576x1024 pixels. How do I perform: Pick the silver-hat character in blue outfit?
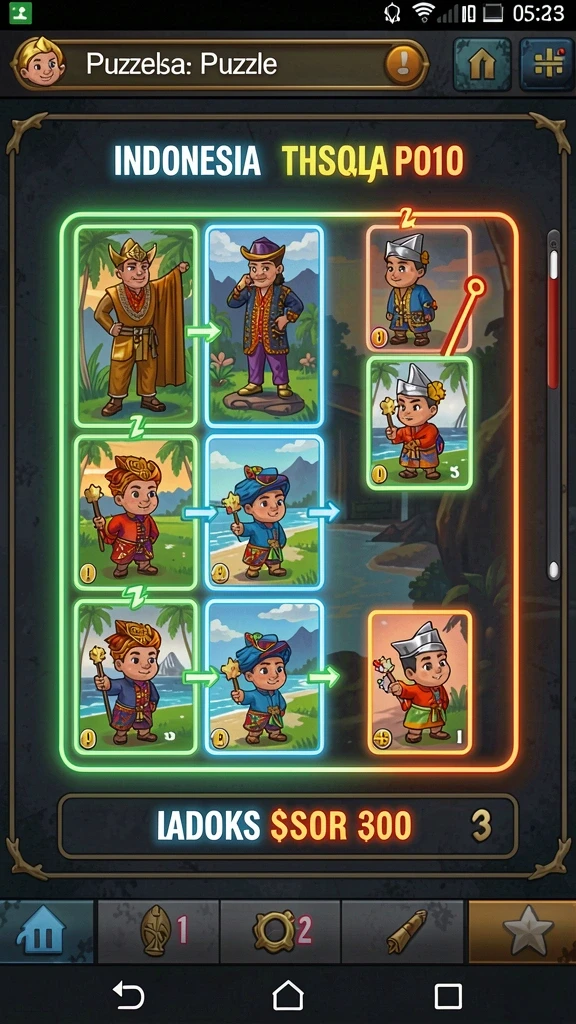(x=418, y=288)
